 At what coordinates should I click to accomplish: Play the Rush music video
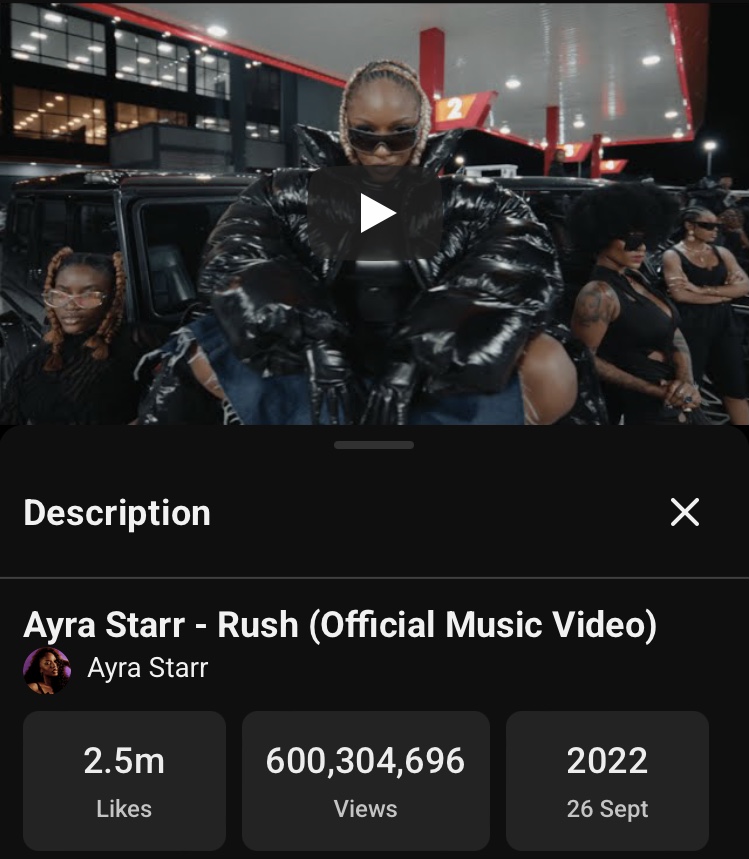pyautogui.click(x=375, y=213)
